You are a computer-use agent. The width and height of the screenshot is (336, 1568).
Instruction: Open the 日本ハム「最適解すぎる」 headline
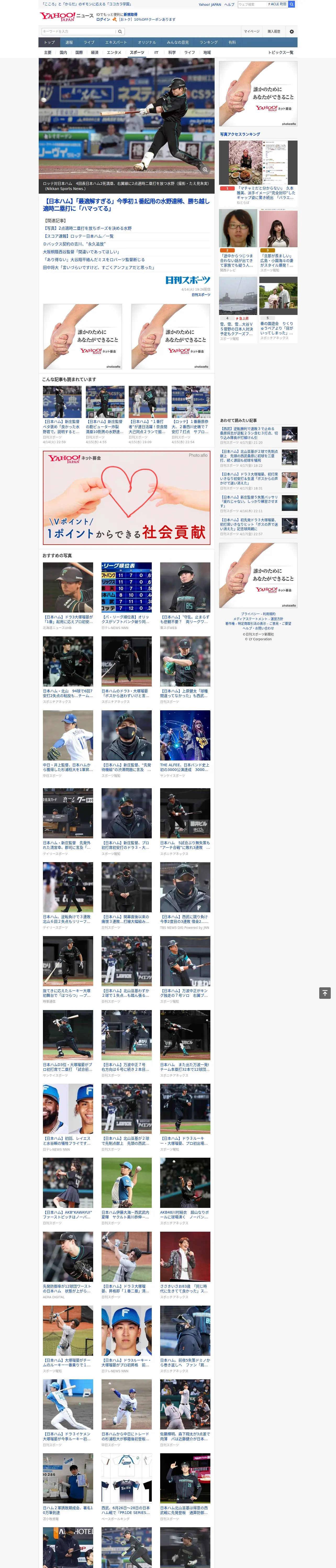point(126,205)
